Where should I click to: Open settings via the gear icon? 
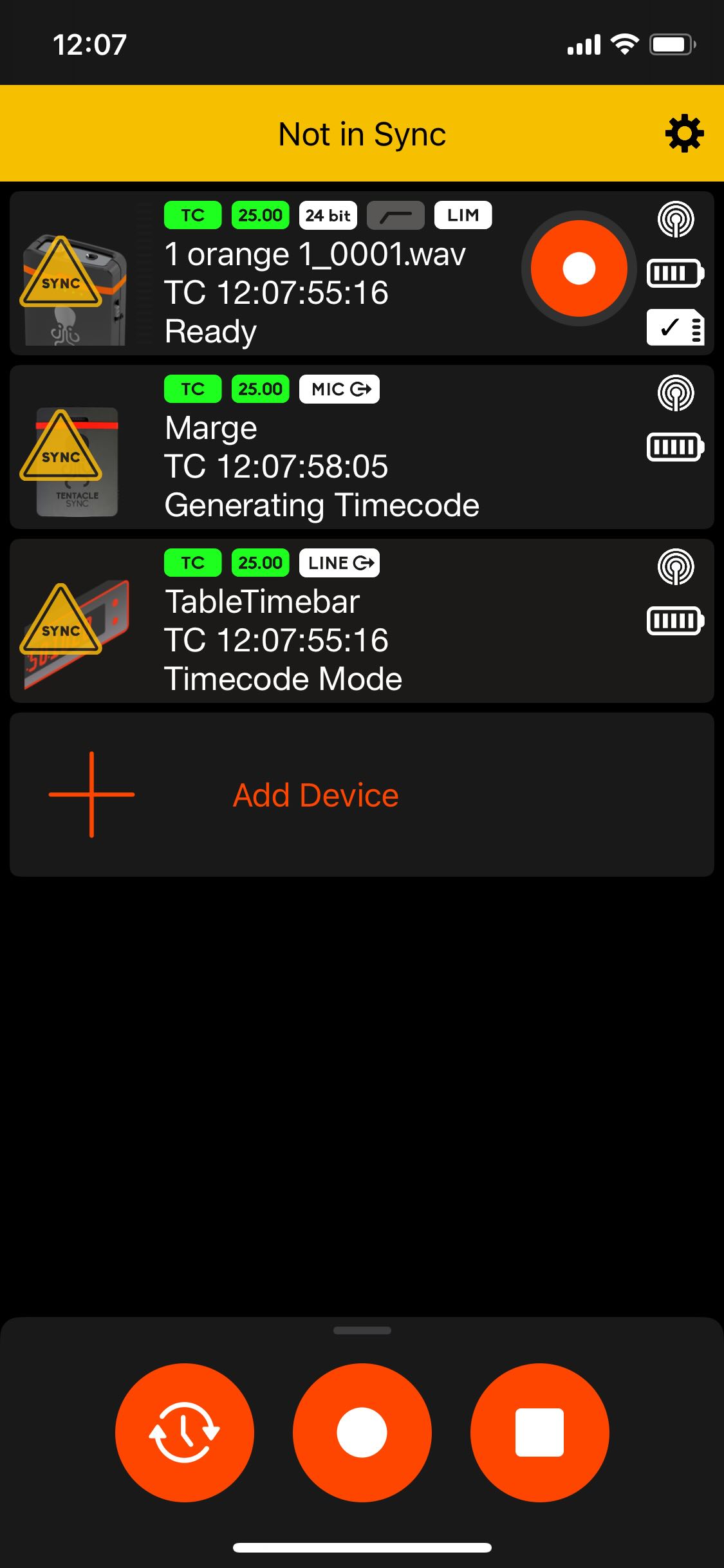coord(684,134)
